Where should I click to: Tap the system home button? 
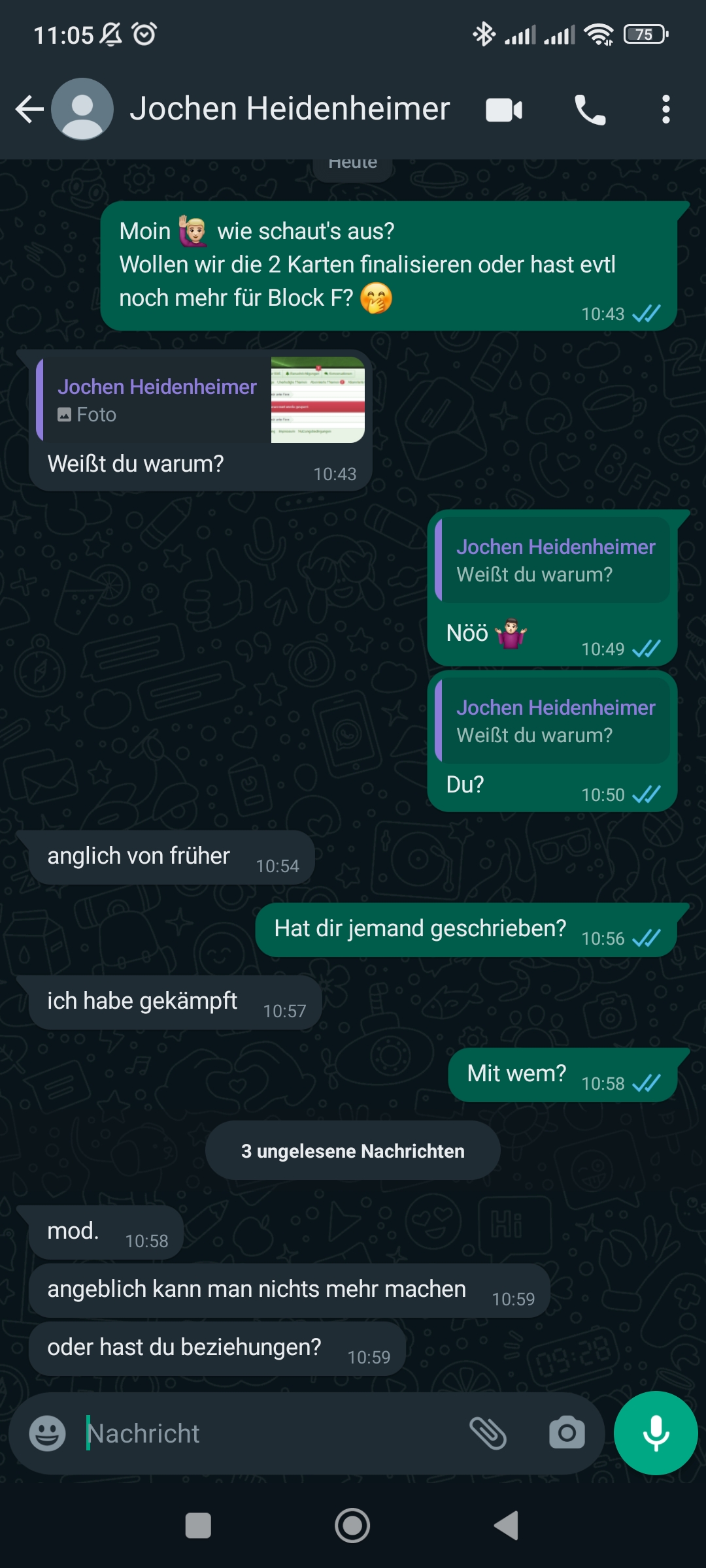[x=352, y=1526]
